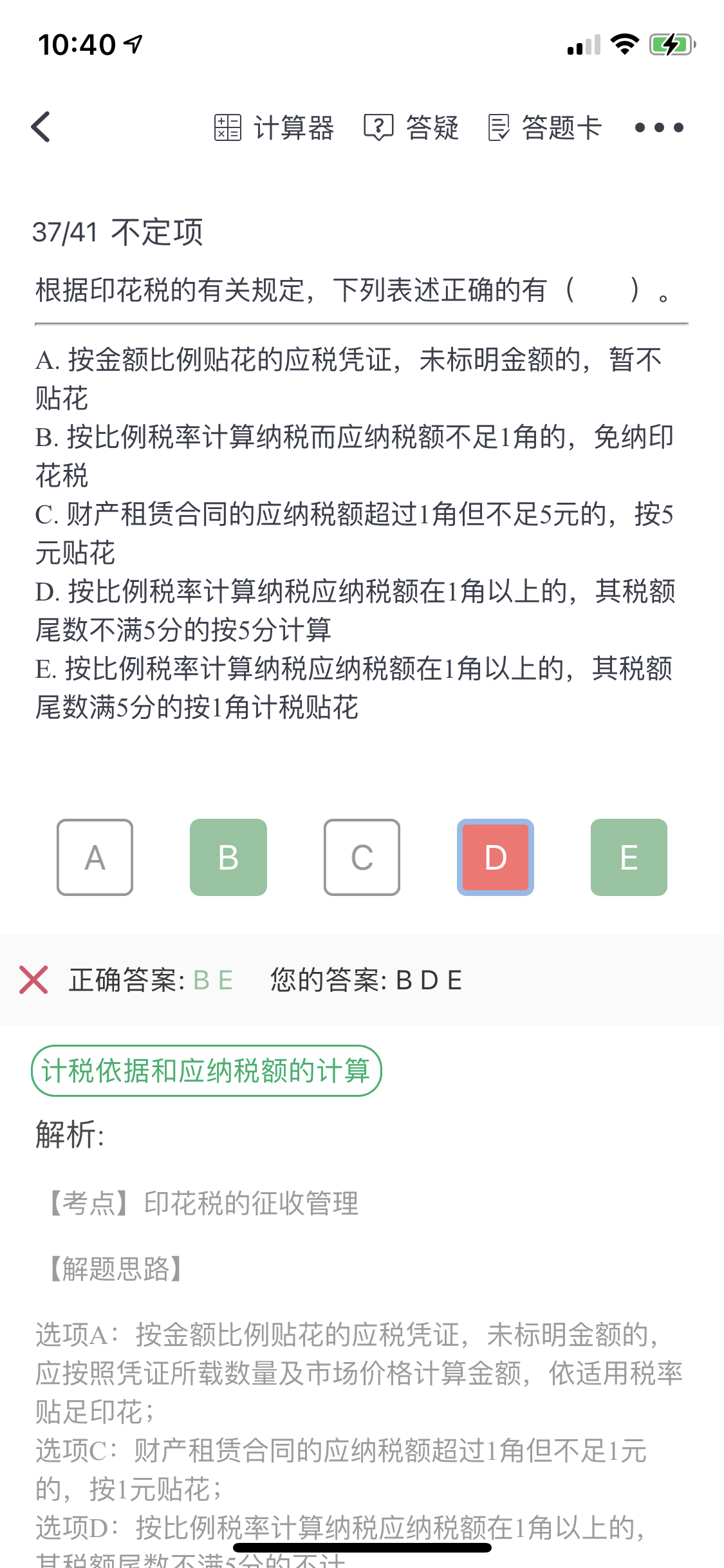Open the 计税依据和应纳税额的计算 topic chip
Screen dimensions: 724x1568
tap(207, 1071)
